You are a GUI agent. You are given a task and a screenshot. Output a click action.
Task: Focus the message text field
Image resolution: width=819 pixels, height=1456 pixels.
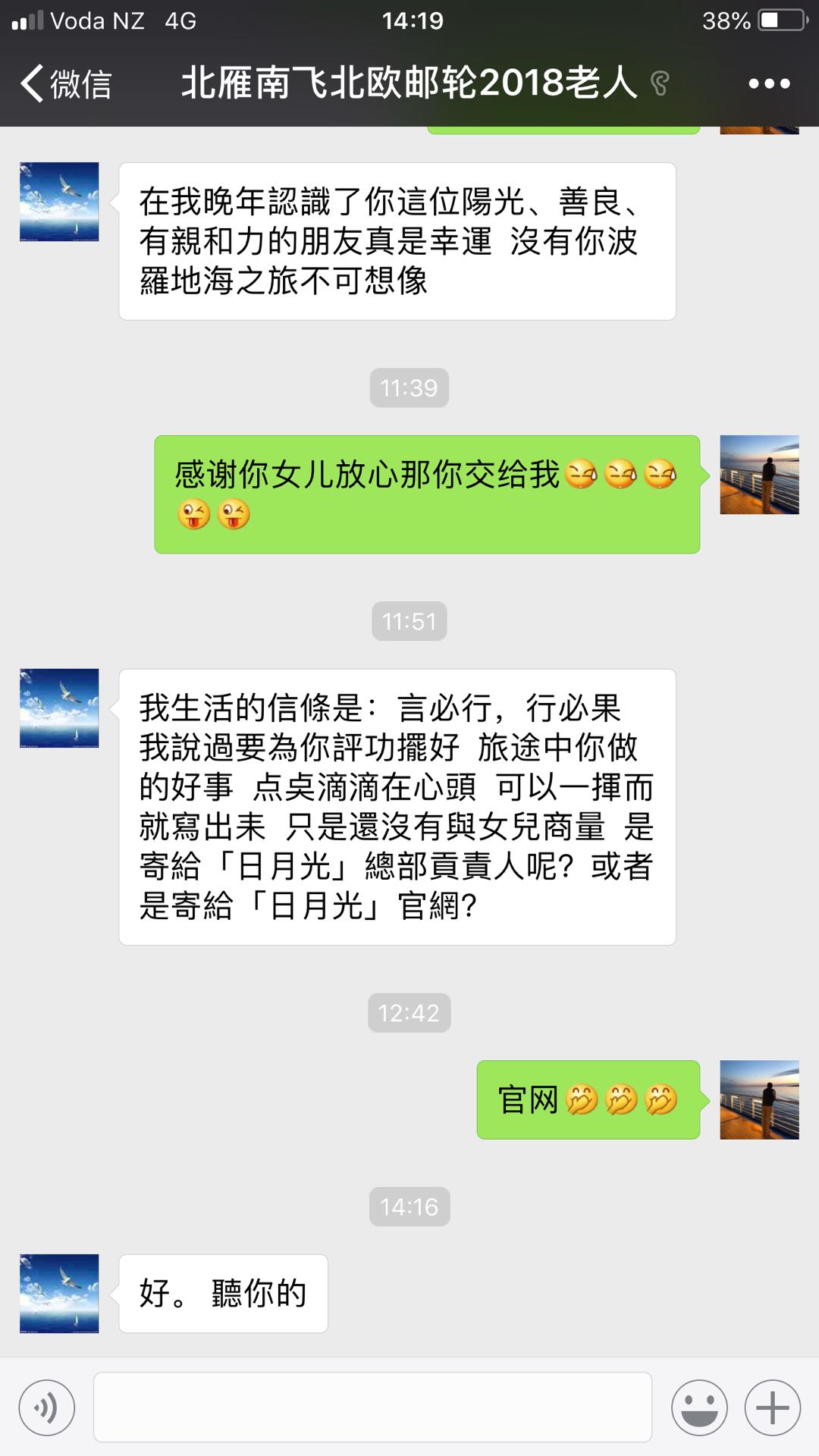372,1407
